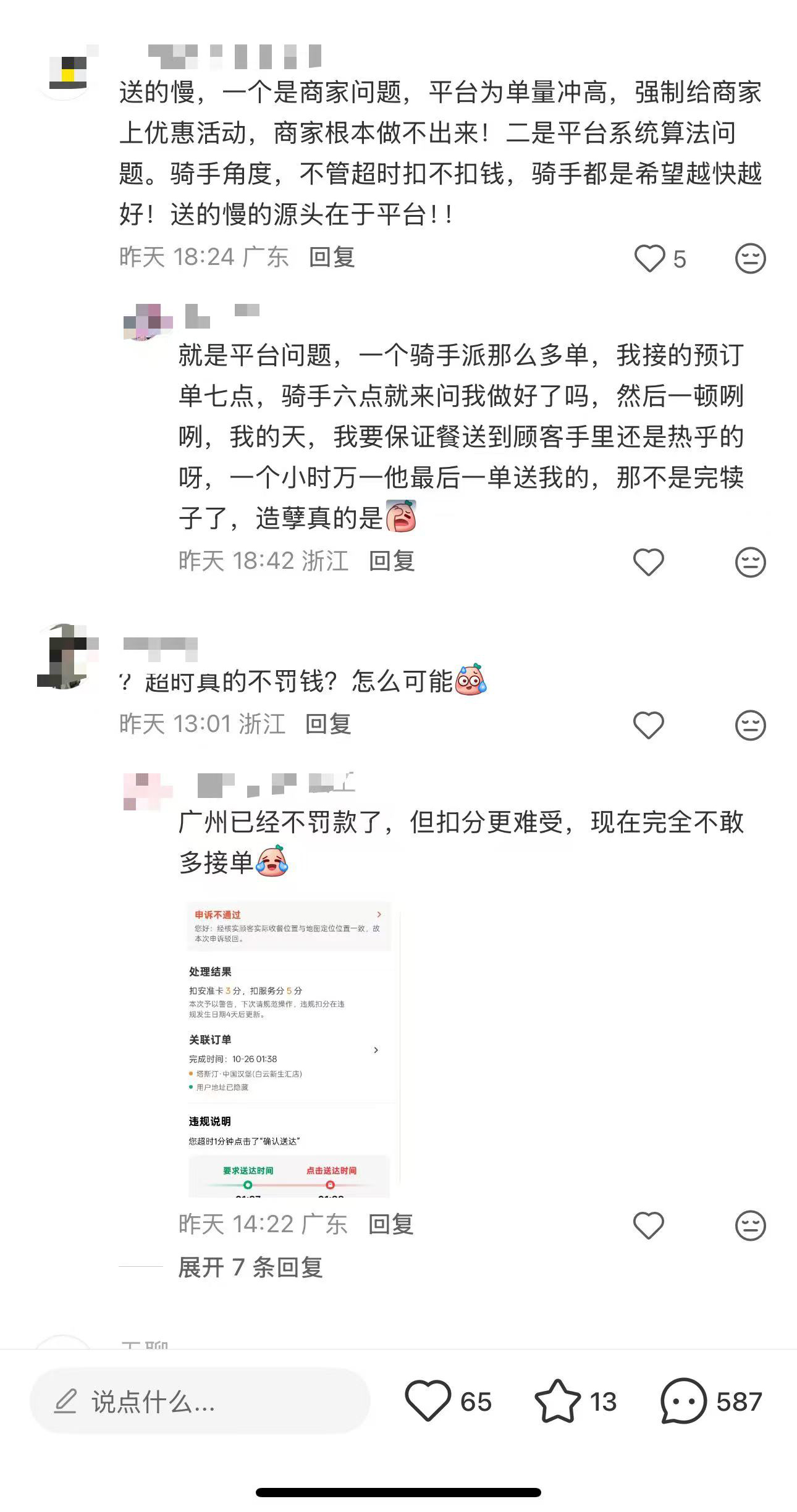Open the 申诉不通过 screenshot in the reply
Viewport: 797px width, 1512px height.
(289, 1049)
